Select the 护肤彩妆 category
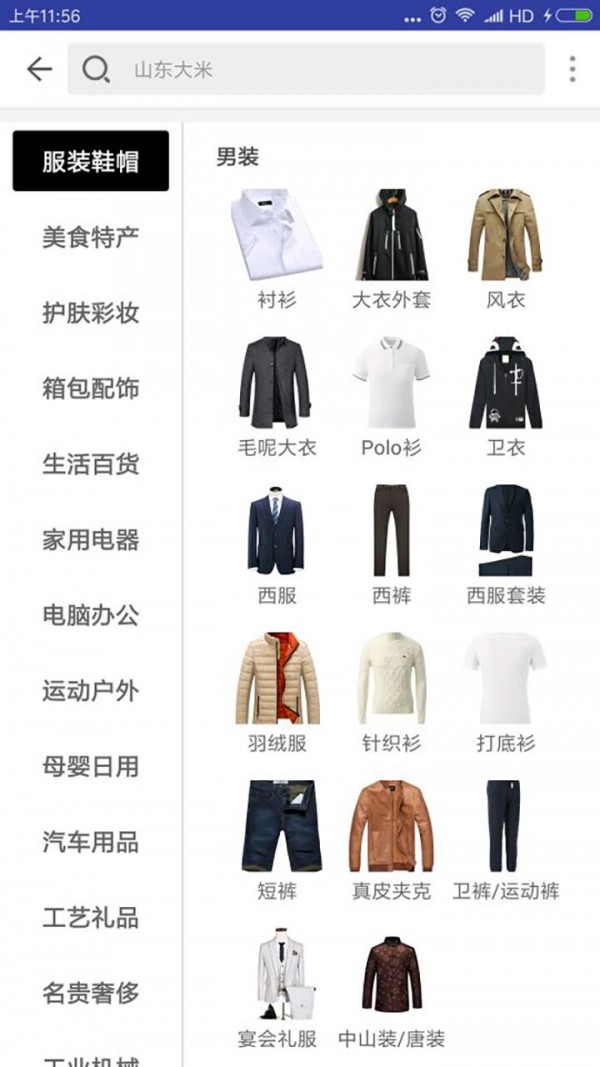Image resolution: width=600 pixels, height=1067 pixels. 90,313
